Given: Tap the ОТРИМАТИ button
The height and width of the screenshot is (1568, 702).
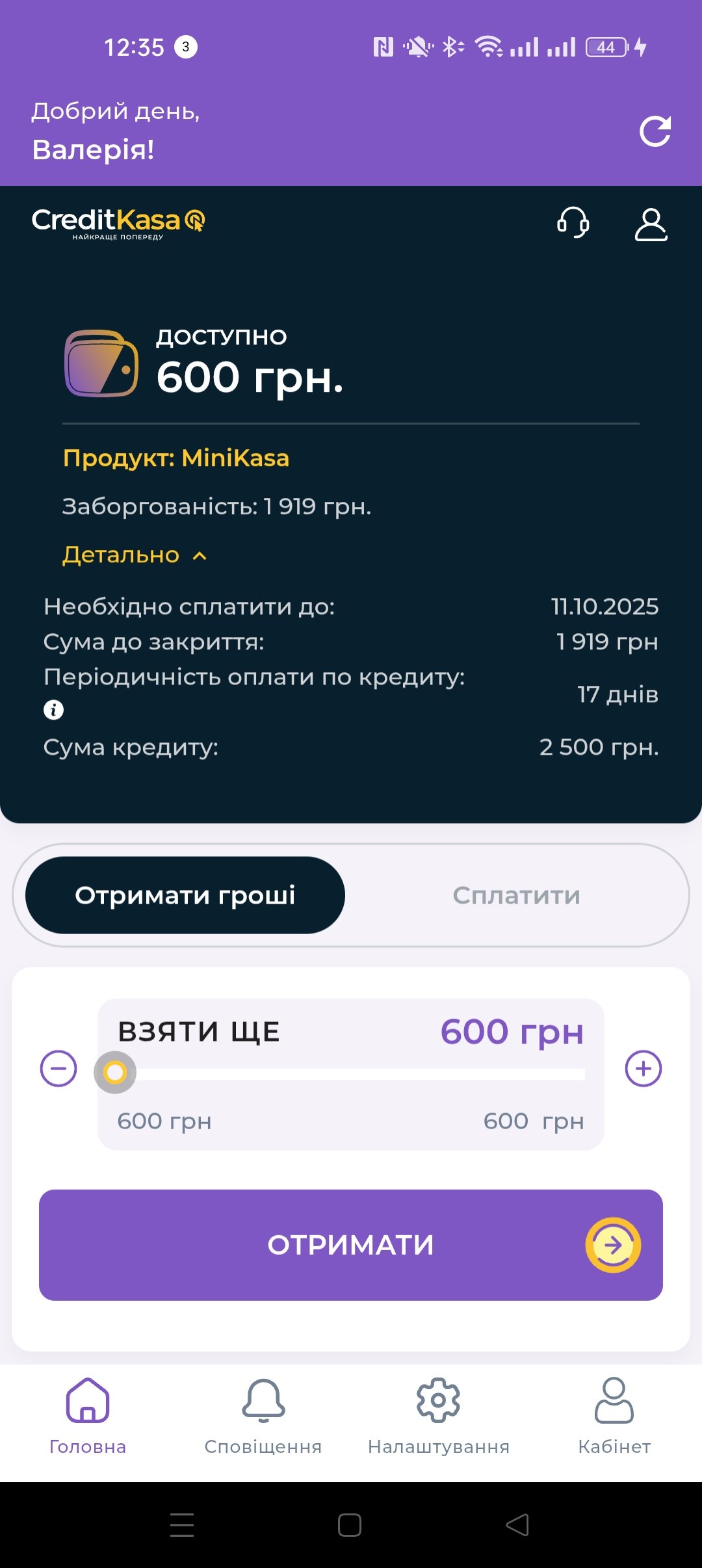Looking at the screenshot, I should (351, 1245).
